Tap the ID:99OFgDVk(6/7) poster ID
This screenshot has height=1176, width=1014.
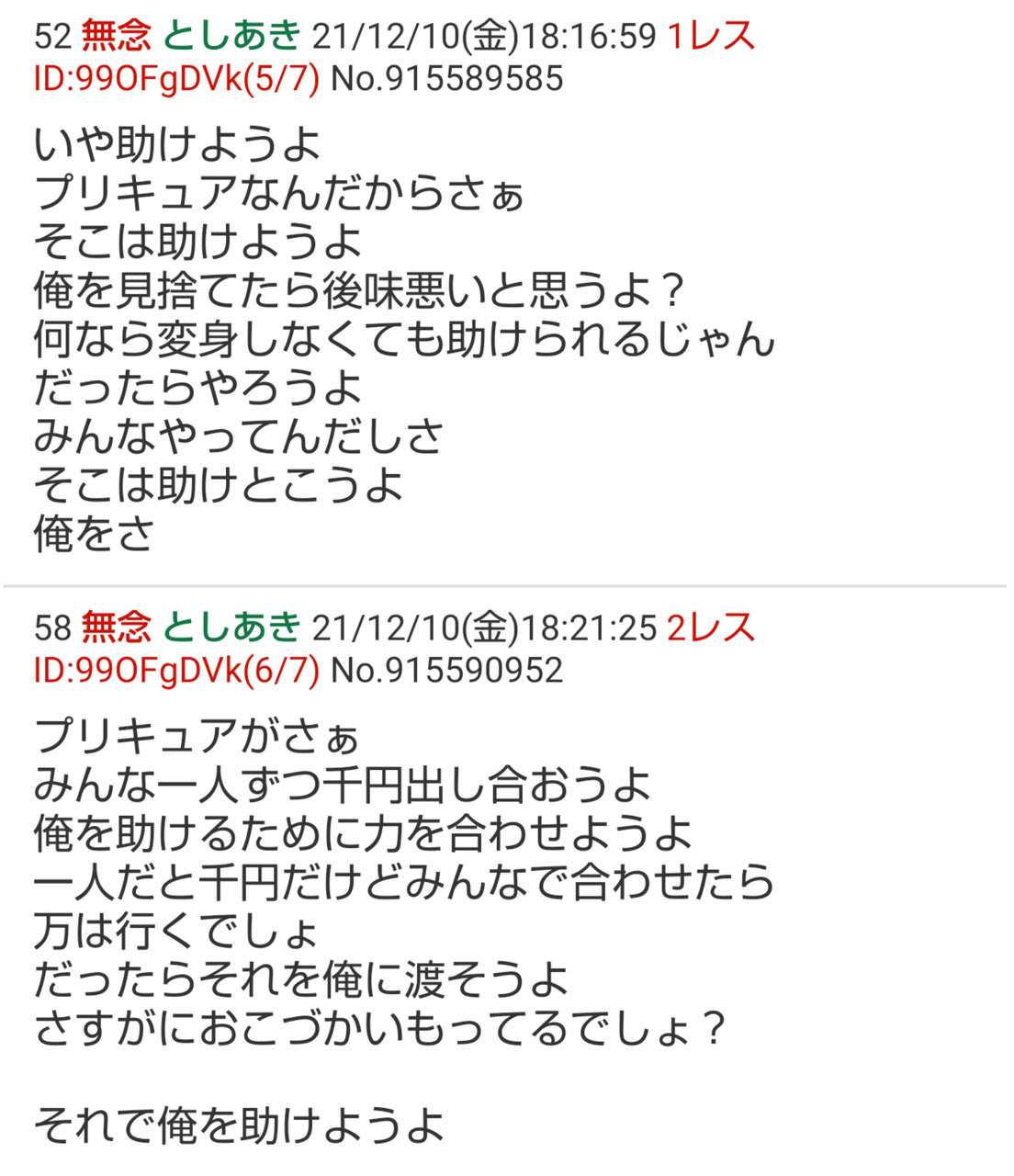[176, 671]
